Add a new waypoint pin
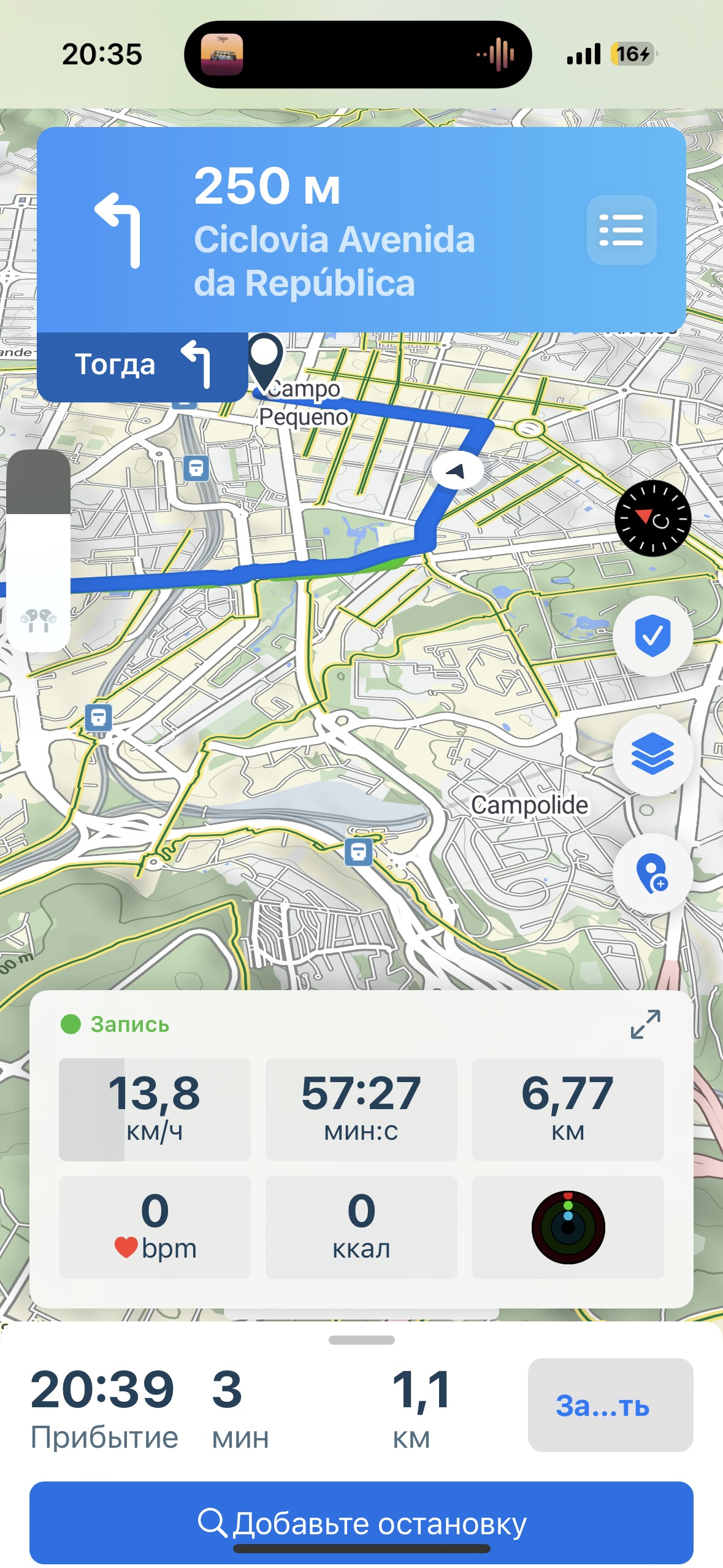Viewport: 723px width, 1568px height. tap(652, 873)
